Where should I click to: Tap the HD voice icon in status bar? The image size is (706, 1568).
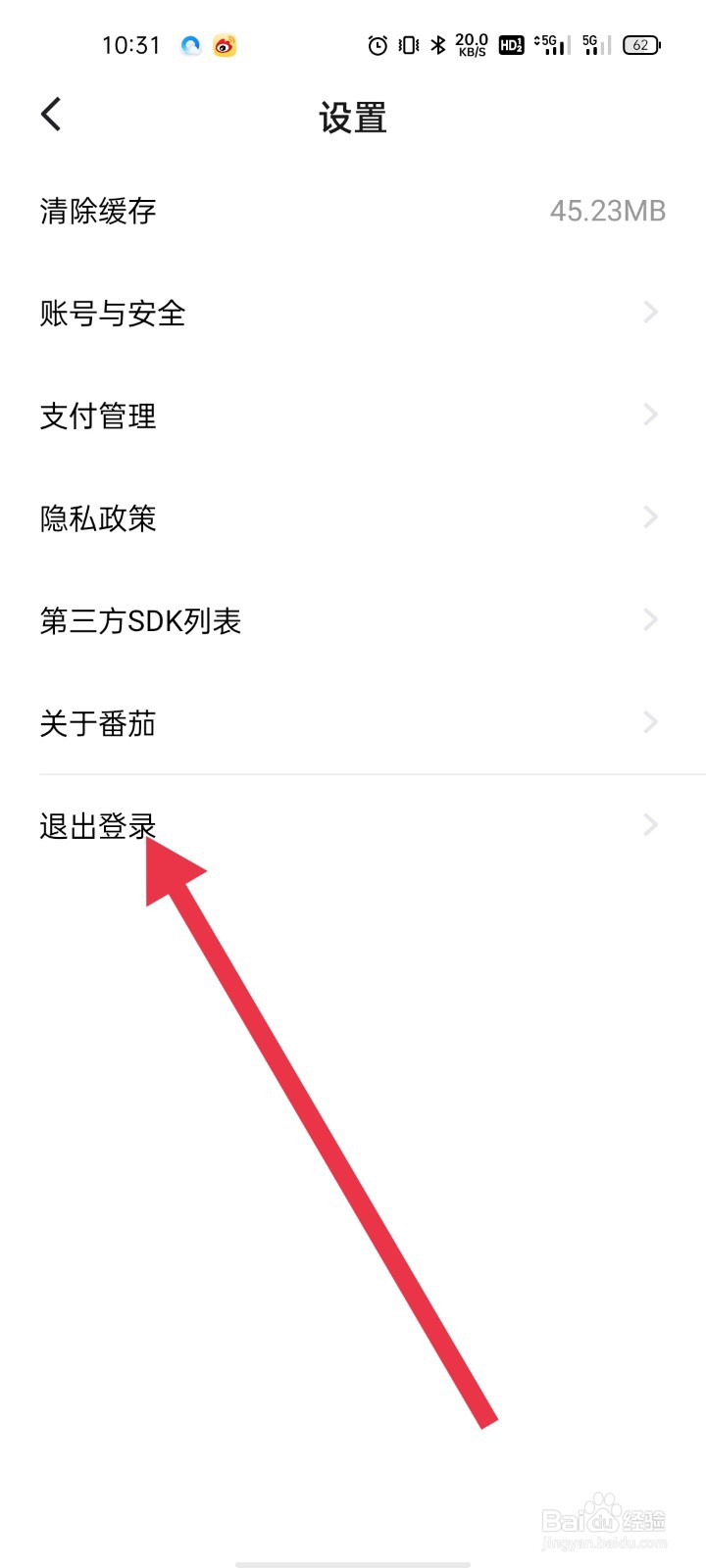pos(510,45)
